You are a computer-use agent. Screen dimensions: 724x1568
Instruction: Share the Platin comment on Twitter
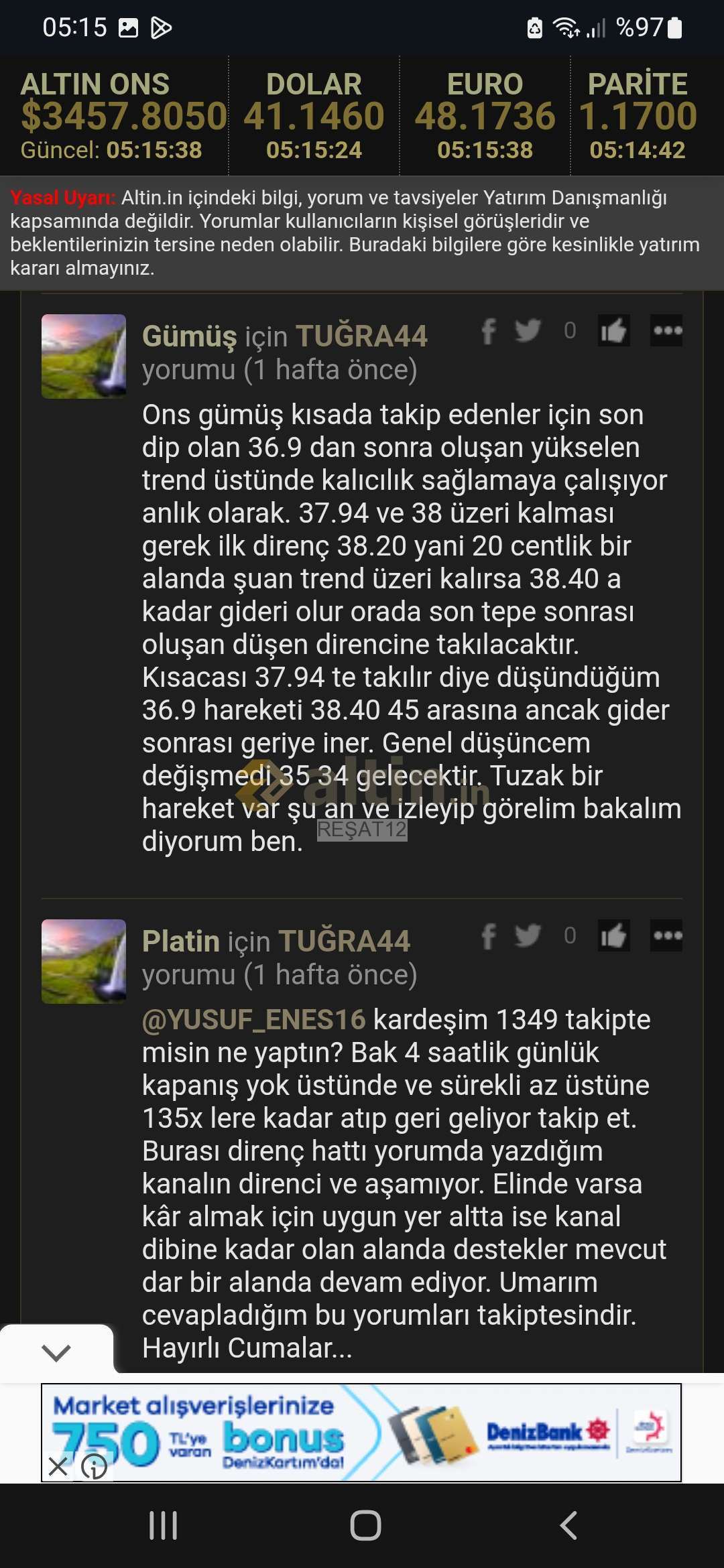(x=528, y=935)
